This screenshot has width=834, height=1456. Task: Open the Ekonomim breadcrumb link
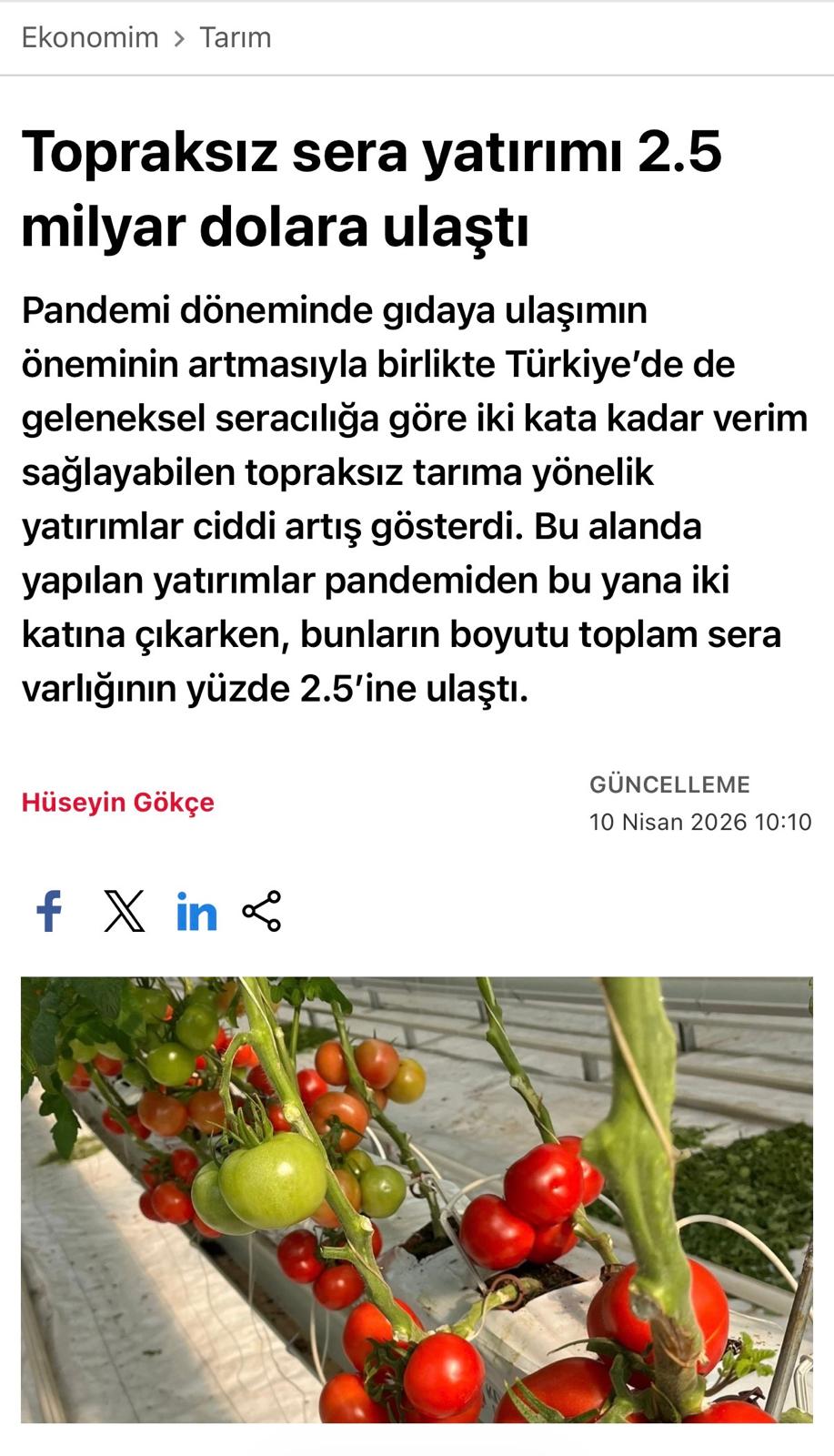coord(89,37)
